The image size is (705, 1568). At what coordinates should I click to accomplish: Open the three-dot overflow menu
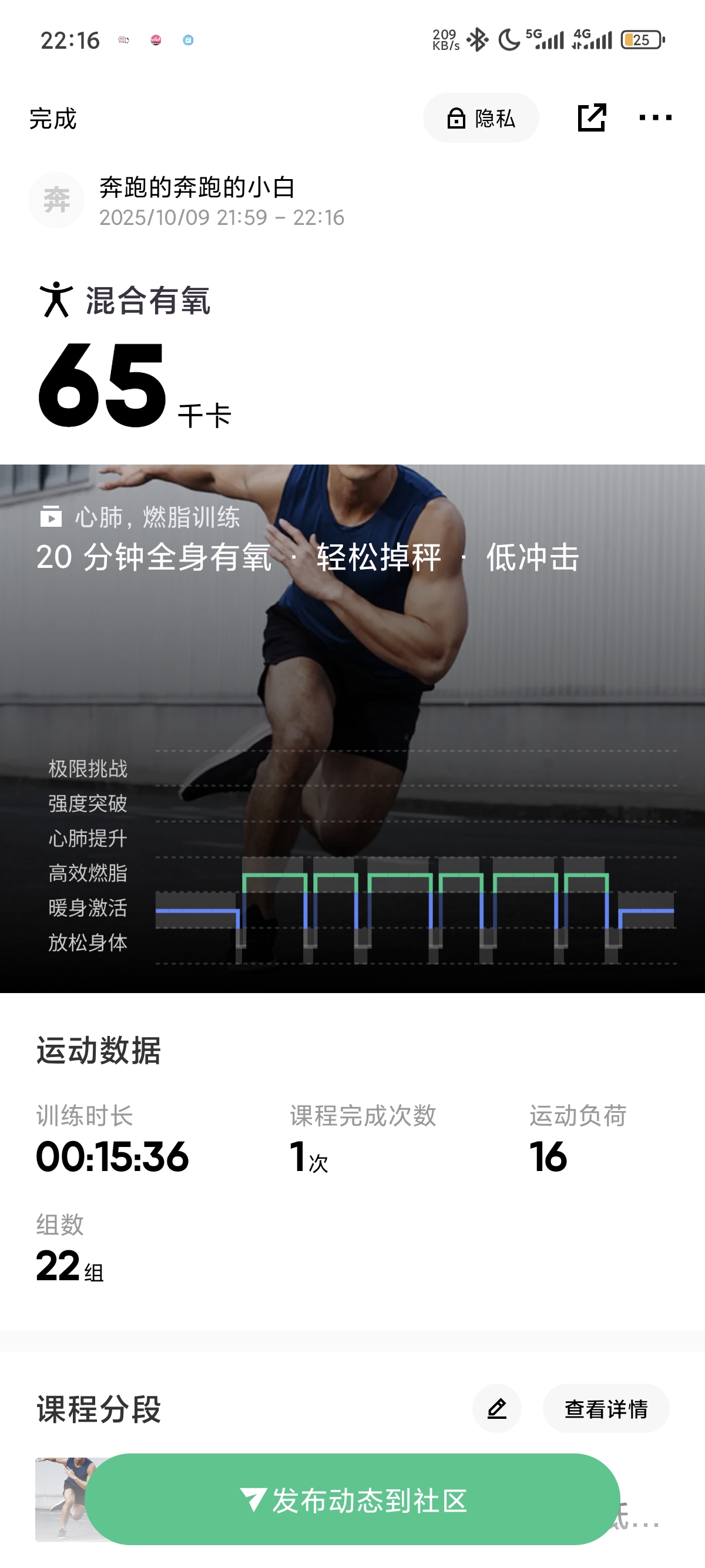655,117
